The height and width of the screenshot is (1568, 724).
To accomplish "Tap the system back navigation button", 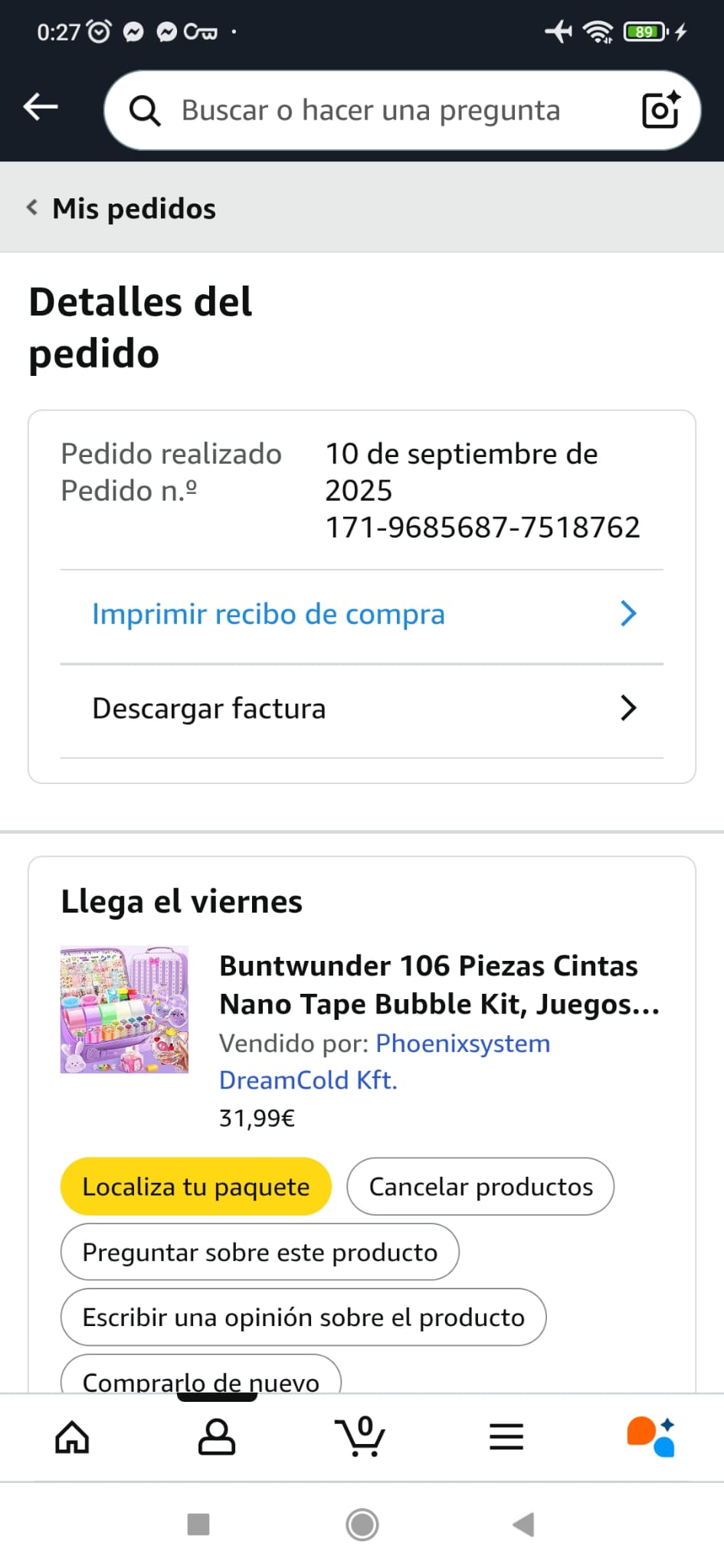I will click(524, 1524).
